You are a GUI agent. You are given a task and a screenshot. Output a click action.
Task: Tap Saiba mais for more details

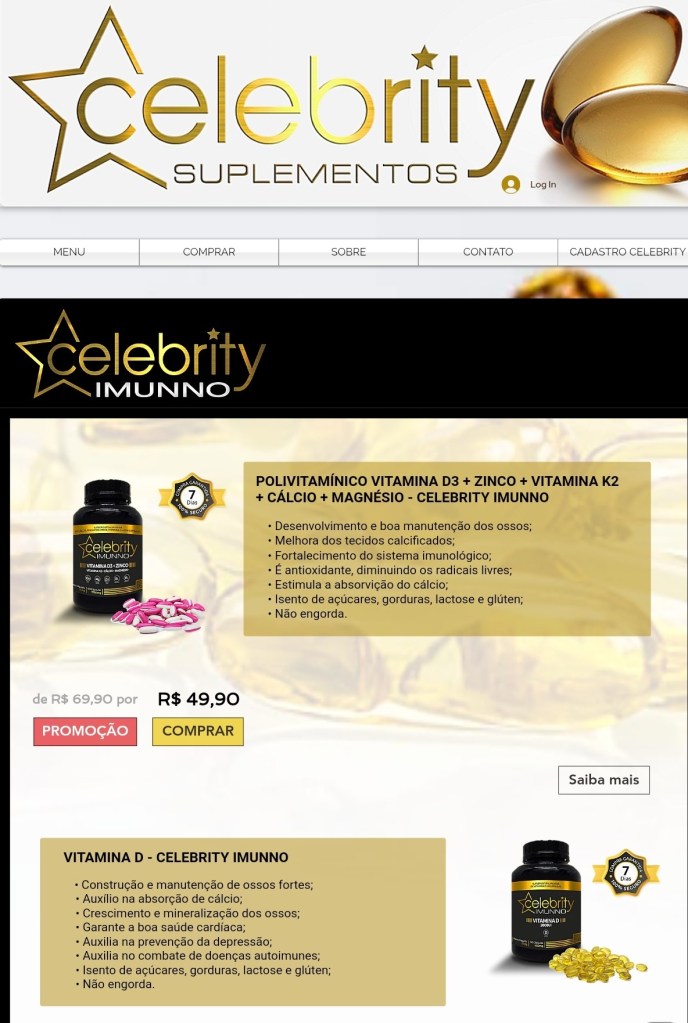pyautogui.click(x=603, y=780)
